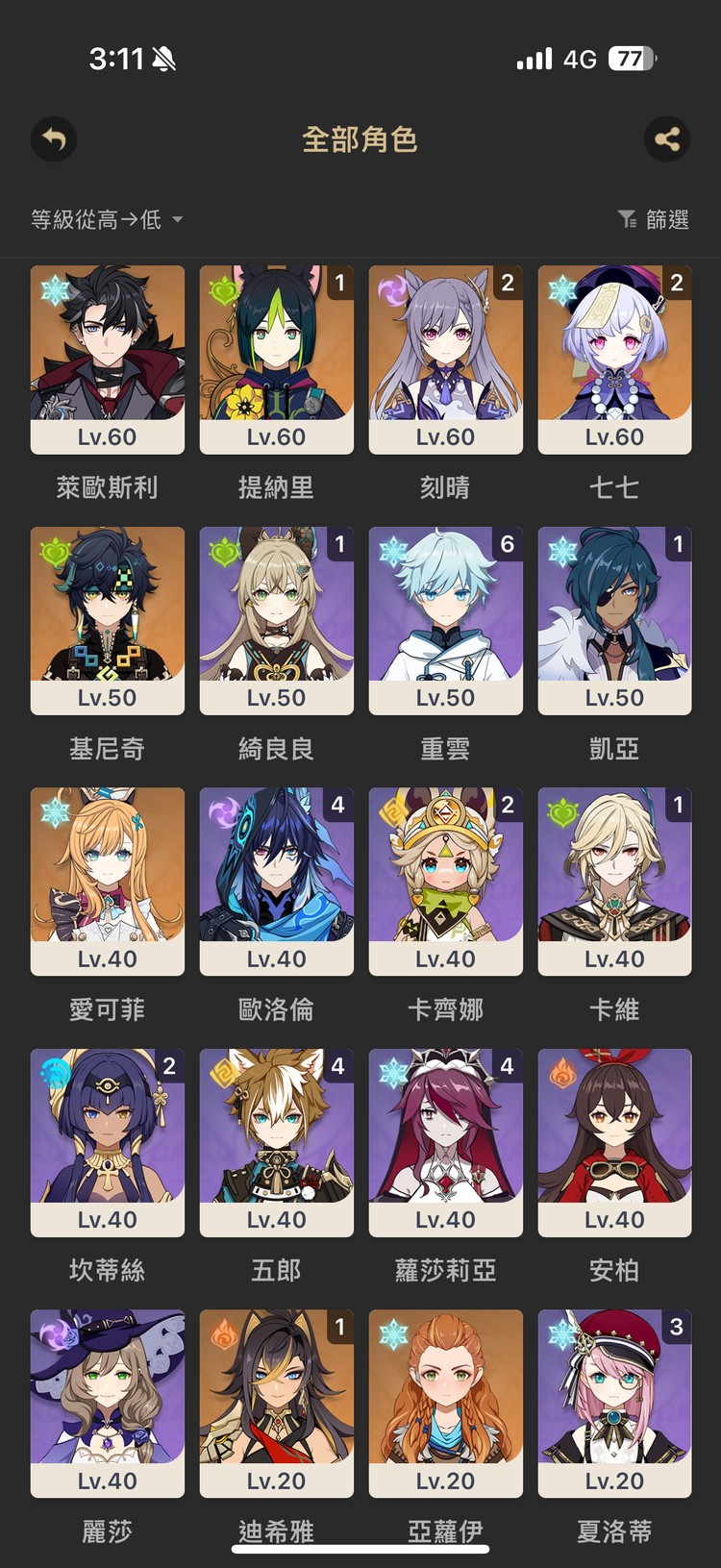The image size is (721, 1568).
Task: Go back with the arrow icon
Action: pos(54,140)
